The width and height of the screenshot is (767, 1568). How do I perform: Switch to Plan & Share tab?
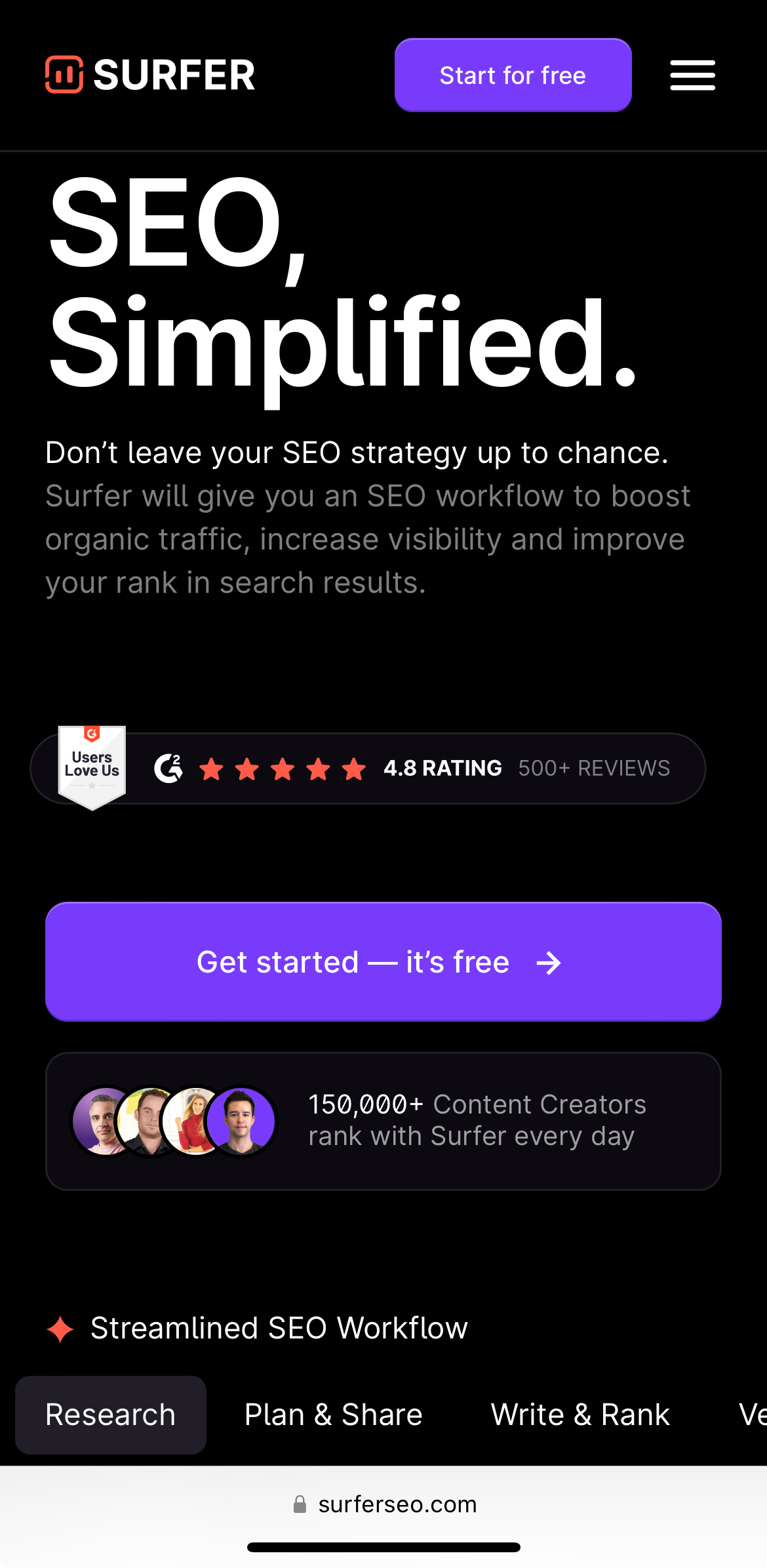coord(333,1415)
